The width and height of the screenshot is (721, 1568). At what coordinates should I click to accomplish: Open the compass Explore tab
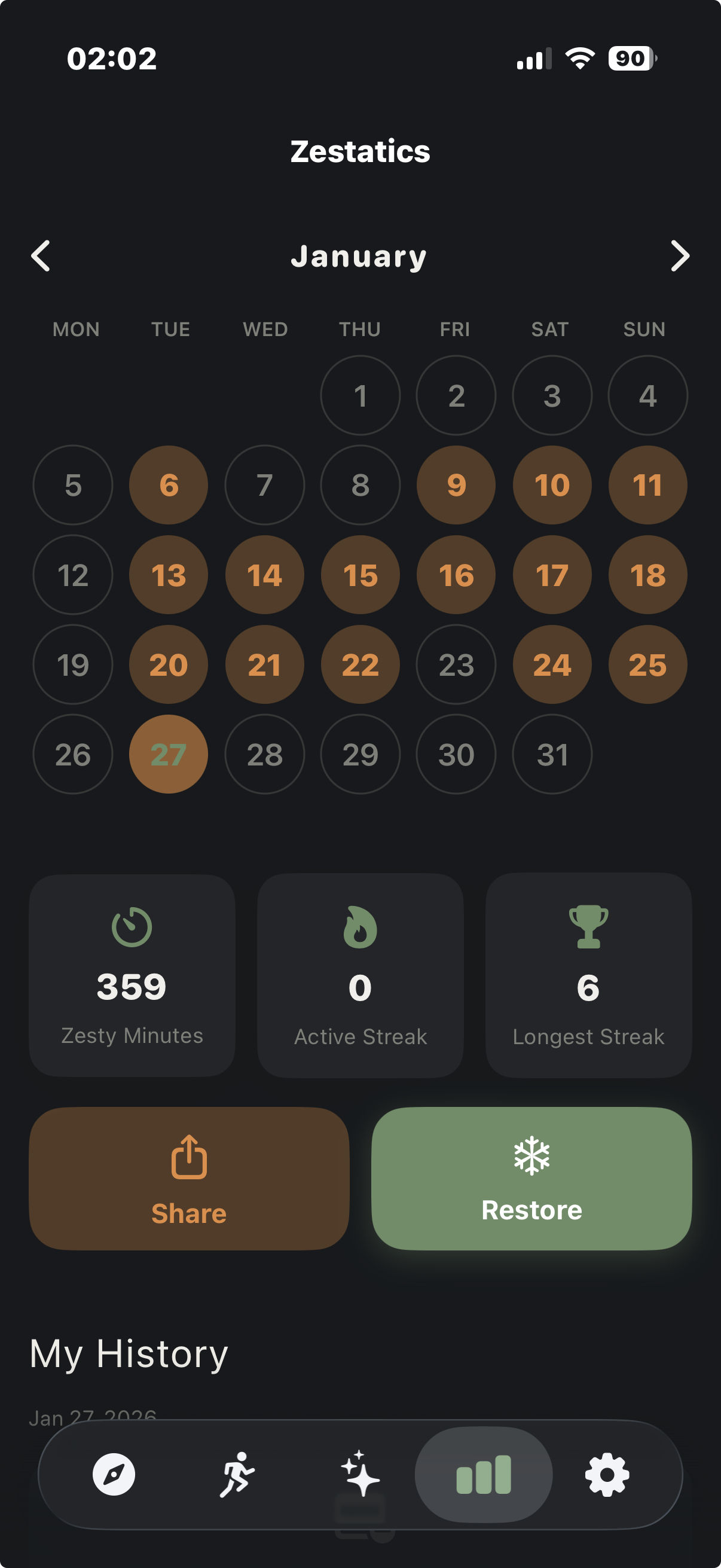(x=112, y=1476)
